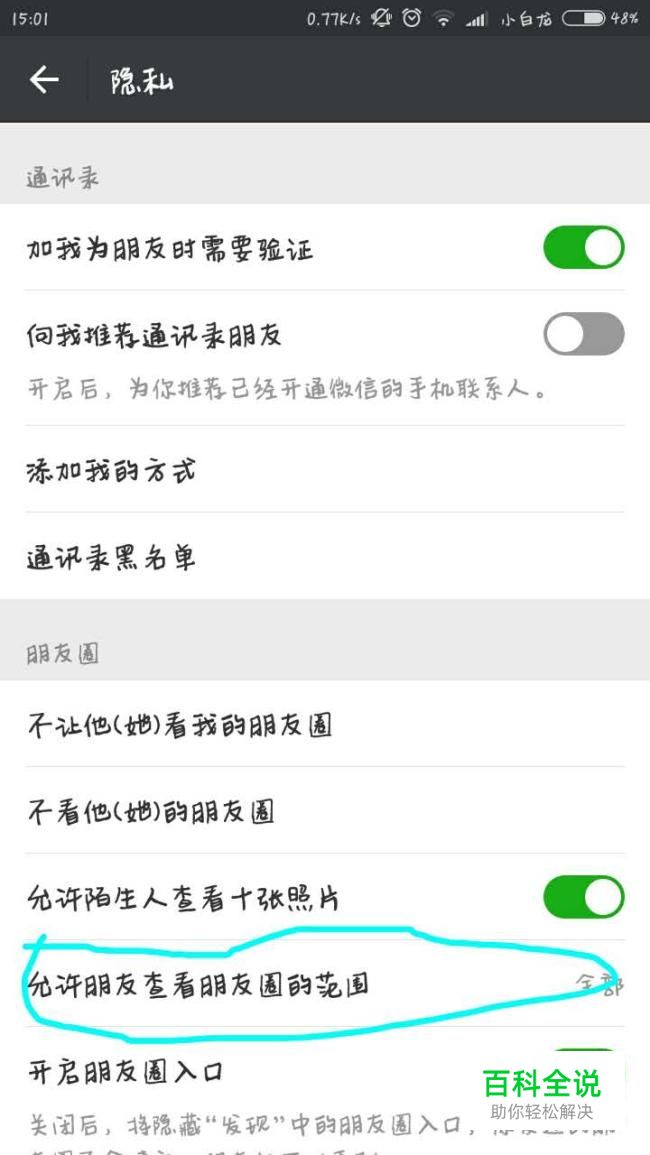Toggle 开启朋友圈入口 switch
650x1155 pixels.
tap(584, 1068)
